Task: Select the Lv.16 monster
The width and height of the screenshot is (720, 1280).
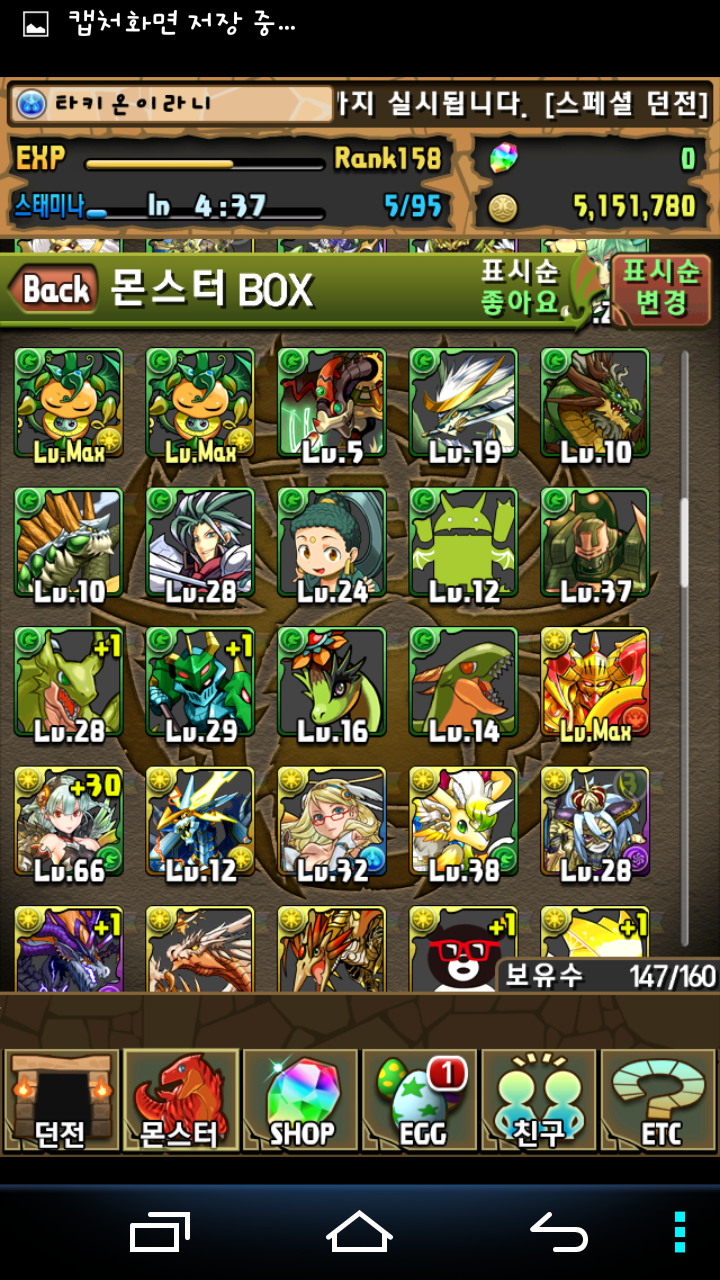Action: click(x=332, y=683)
